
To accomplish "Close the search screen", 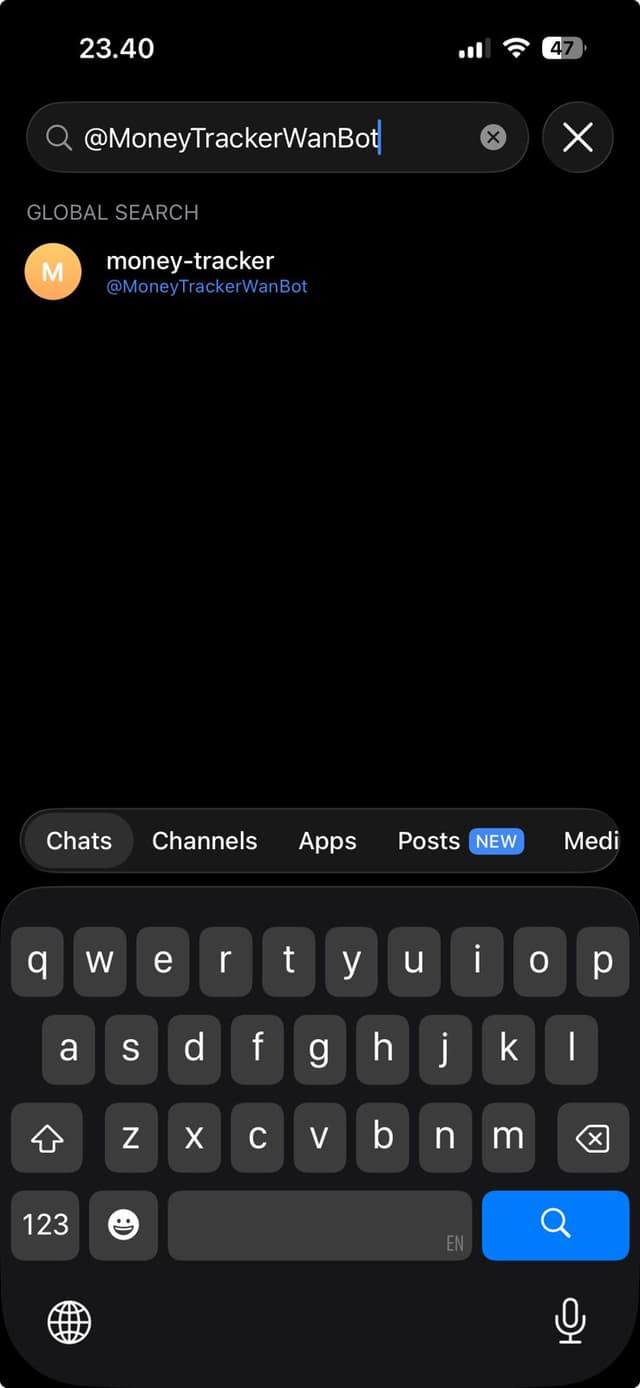I will [578, 138].
